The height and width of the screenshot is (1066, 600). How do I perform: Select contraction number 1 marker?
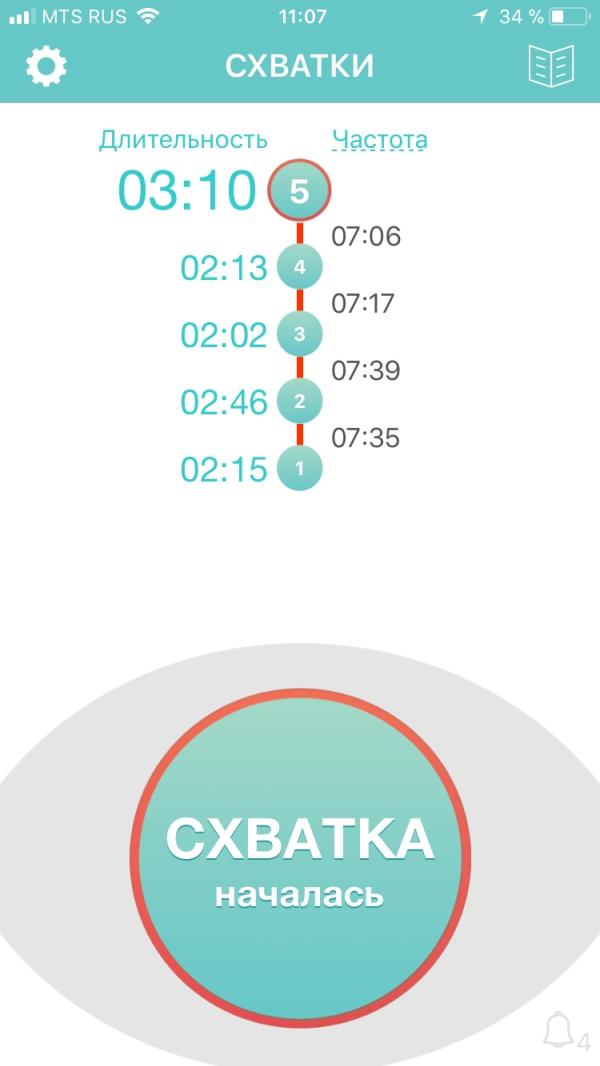(x=299, y=468)
